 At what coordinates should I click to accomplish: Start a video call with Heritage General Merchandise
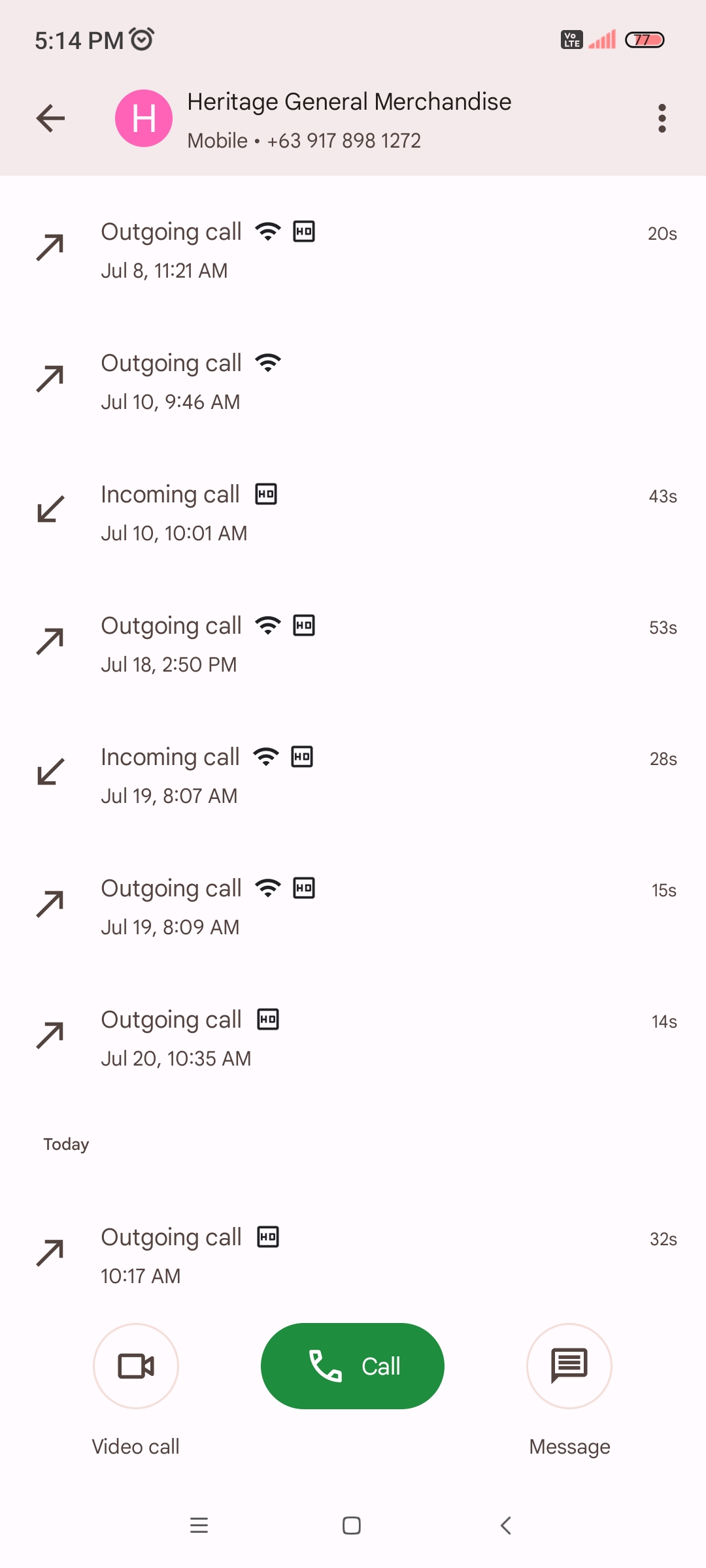coord(136,1366)
